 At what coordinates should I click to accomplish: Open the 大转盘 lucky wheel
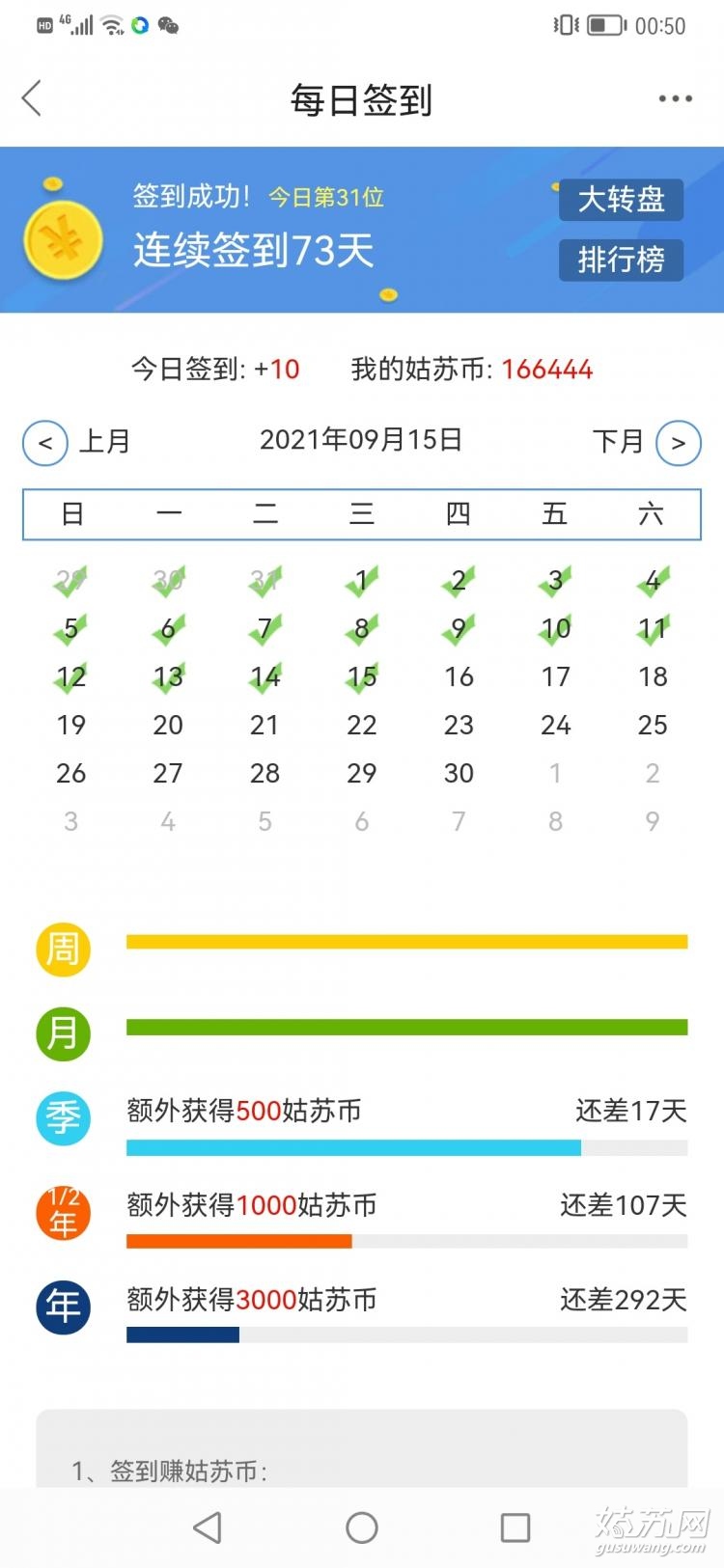621,200
